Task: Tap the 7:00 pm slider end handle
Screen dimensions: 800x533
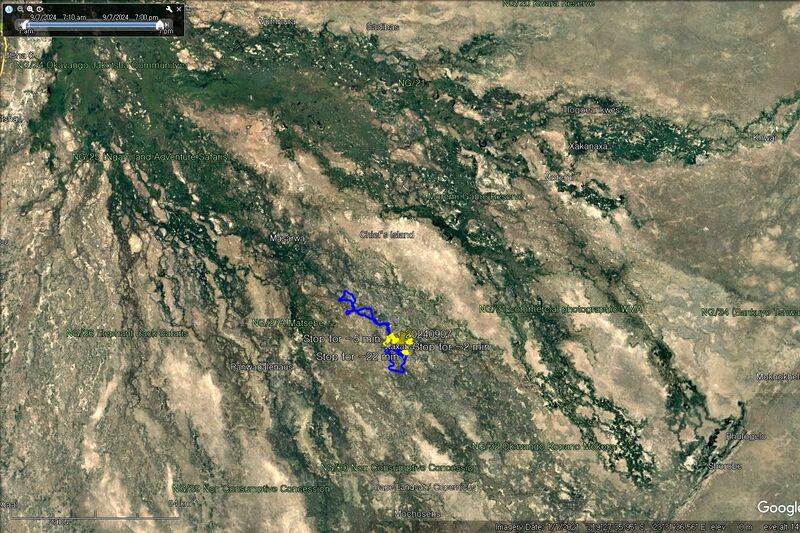Action: click(158, 24)
